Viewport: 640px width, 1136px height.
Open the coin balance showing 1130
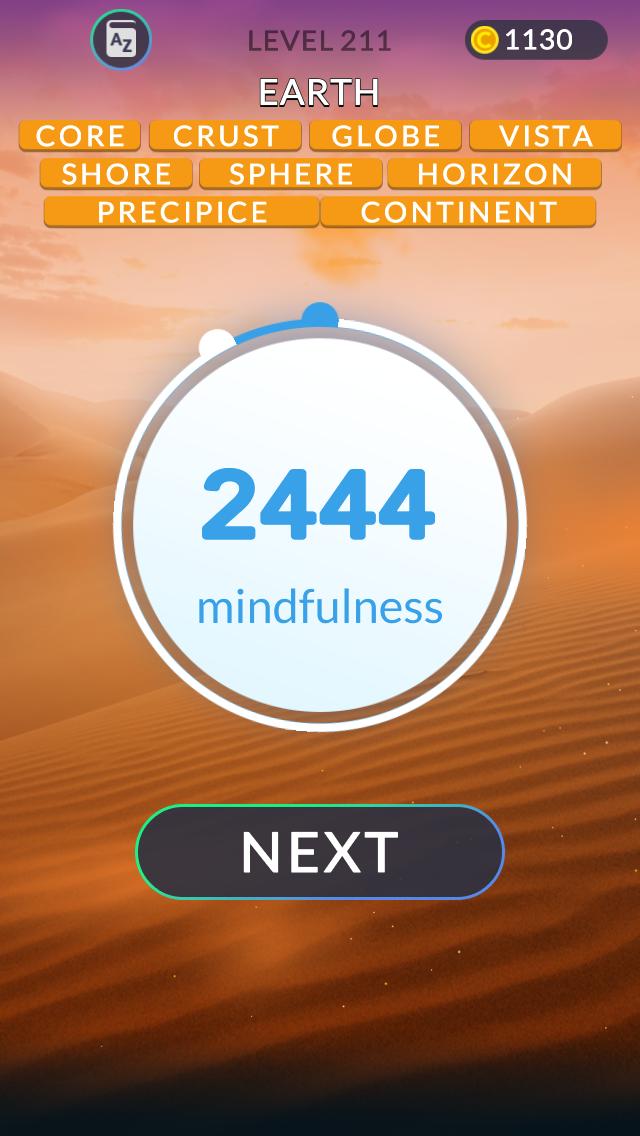536,40
